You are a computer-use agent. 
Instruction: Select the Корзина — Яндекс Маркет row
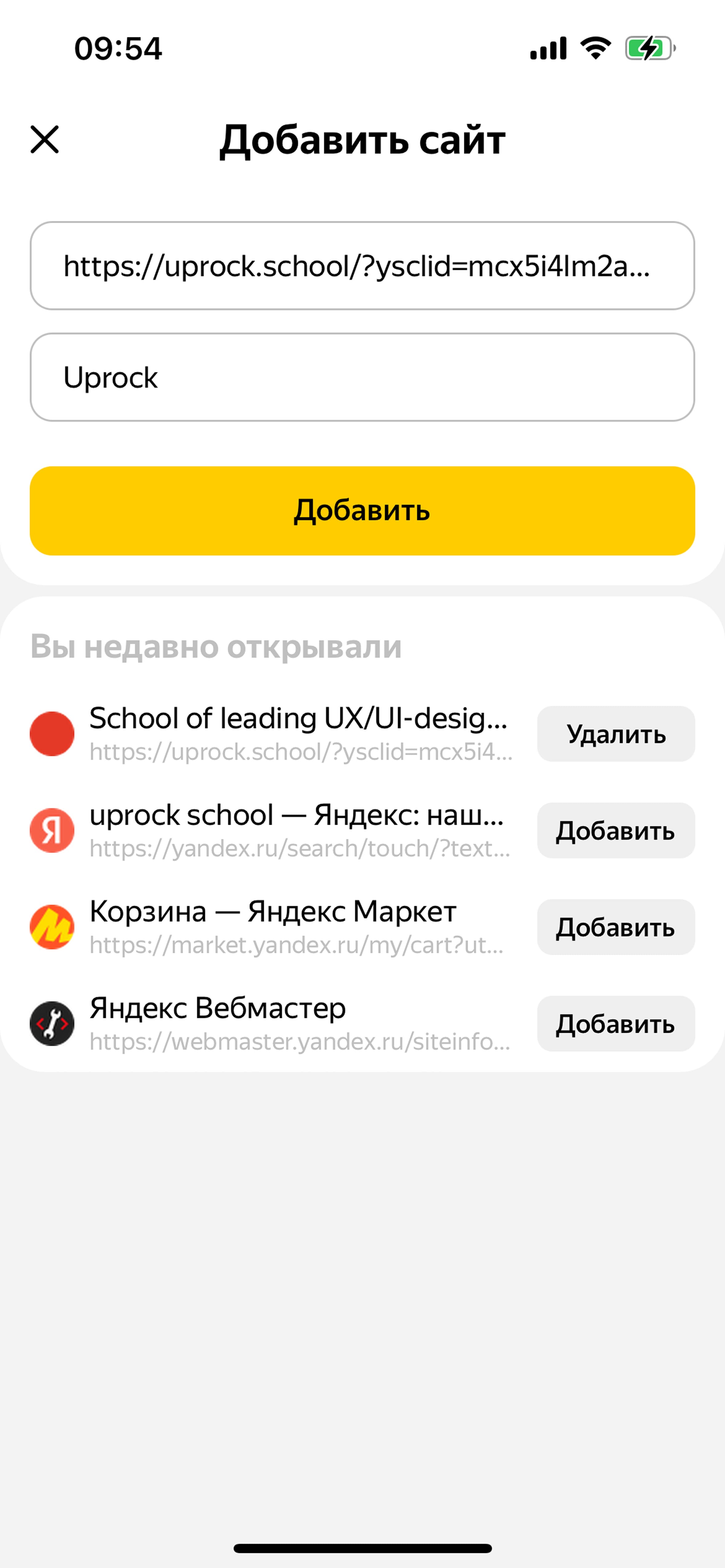[x=271, y=927]
